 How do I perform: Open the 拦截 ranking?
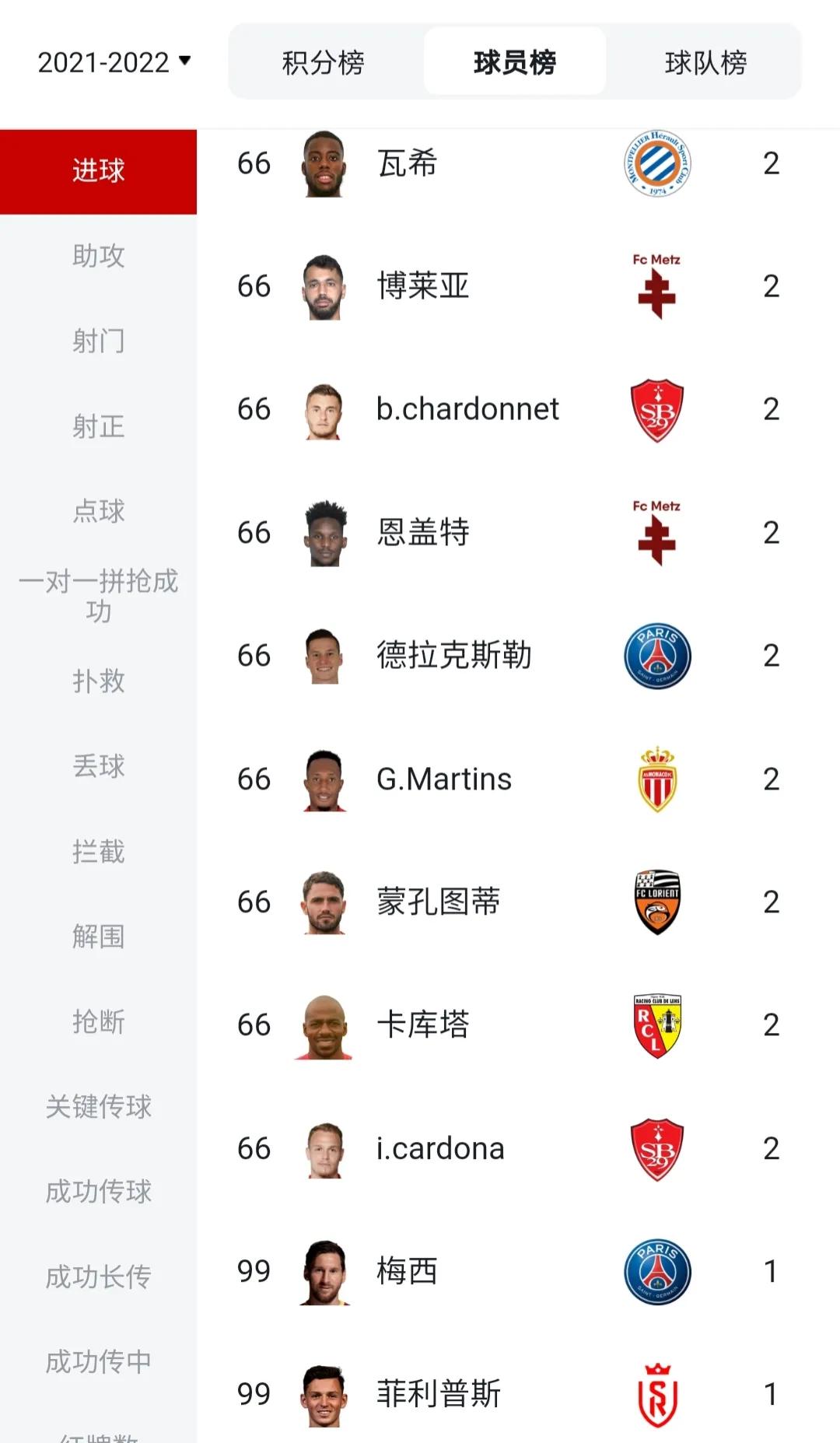[x=99, y=852]
